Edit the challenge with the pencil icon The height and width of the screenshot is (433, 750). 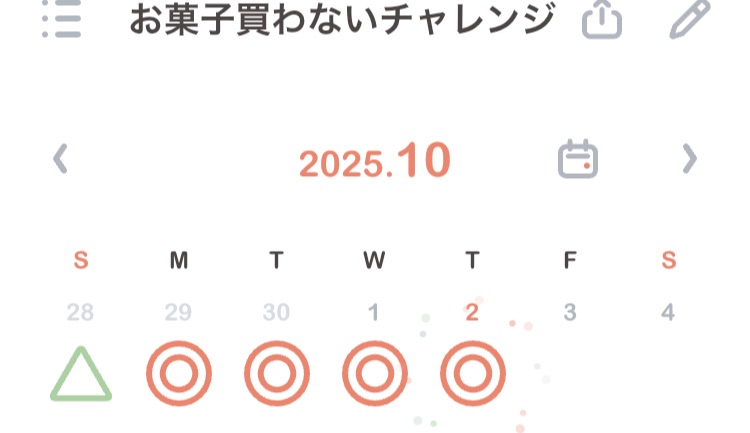(689, 19)
